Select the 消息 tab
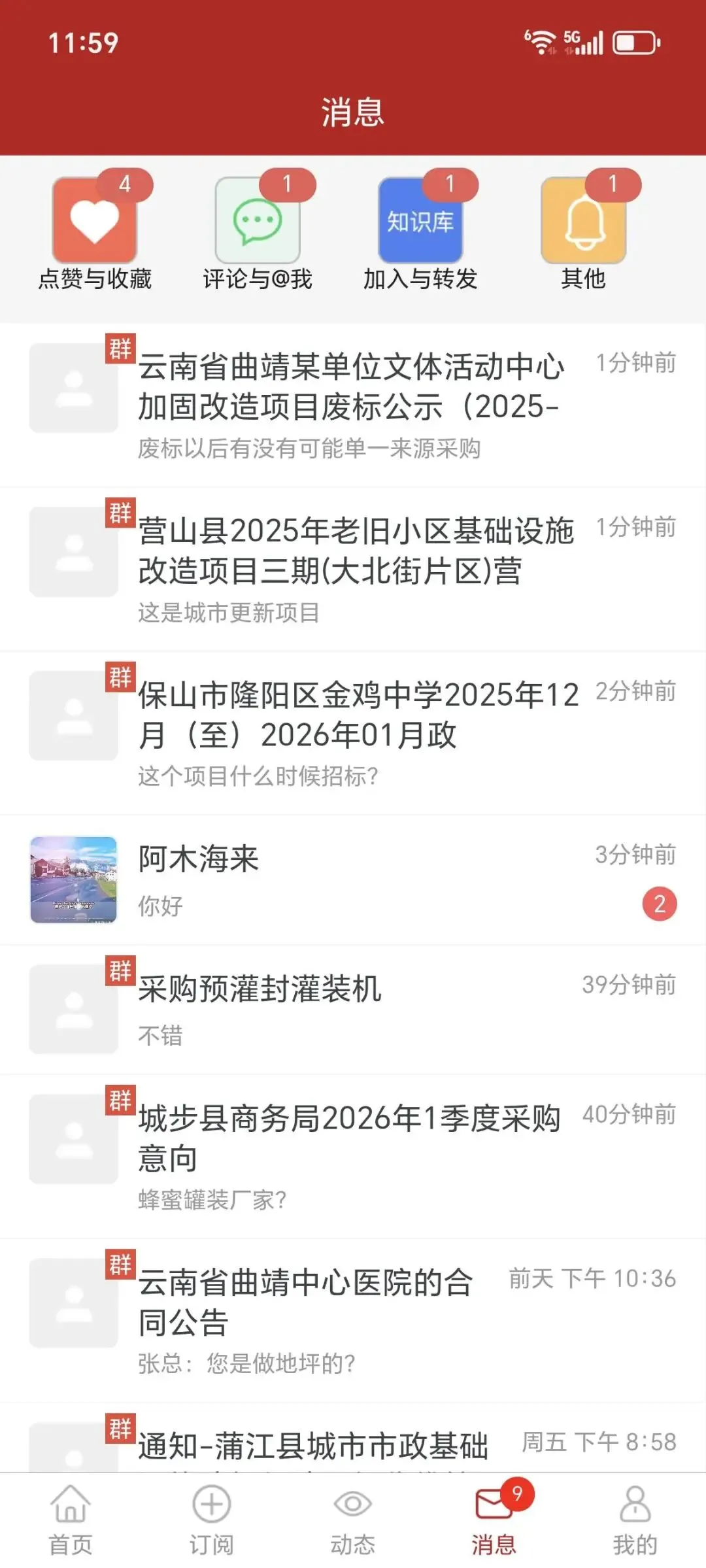This screenshot has height=1568, width=706. [x=494, y=1520]
